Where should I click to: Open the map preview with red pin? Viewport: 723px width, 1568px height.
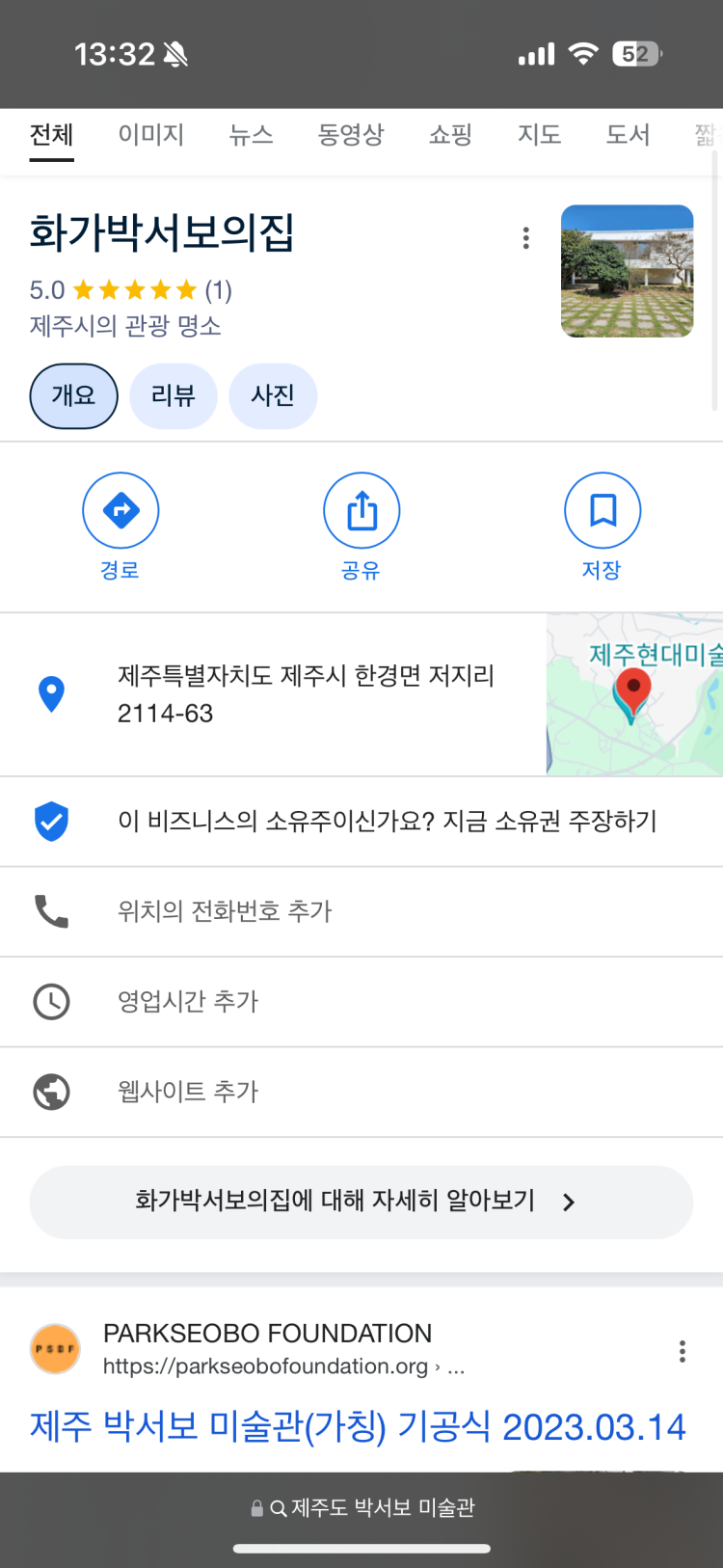[634, 694]
